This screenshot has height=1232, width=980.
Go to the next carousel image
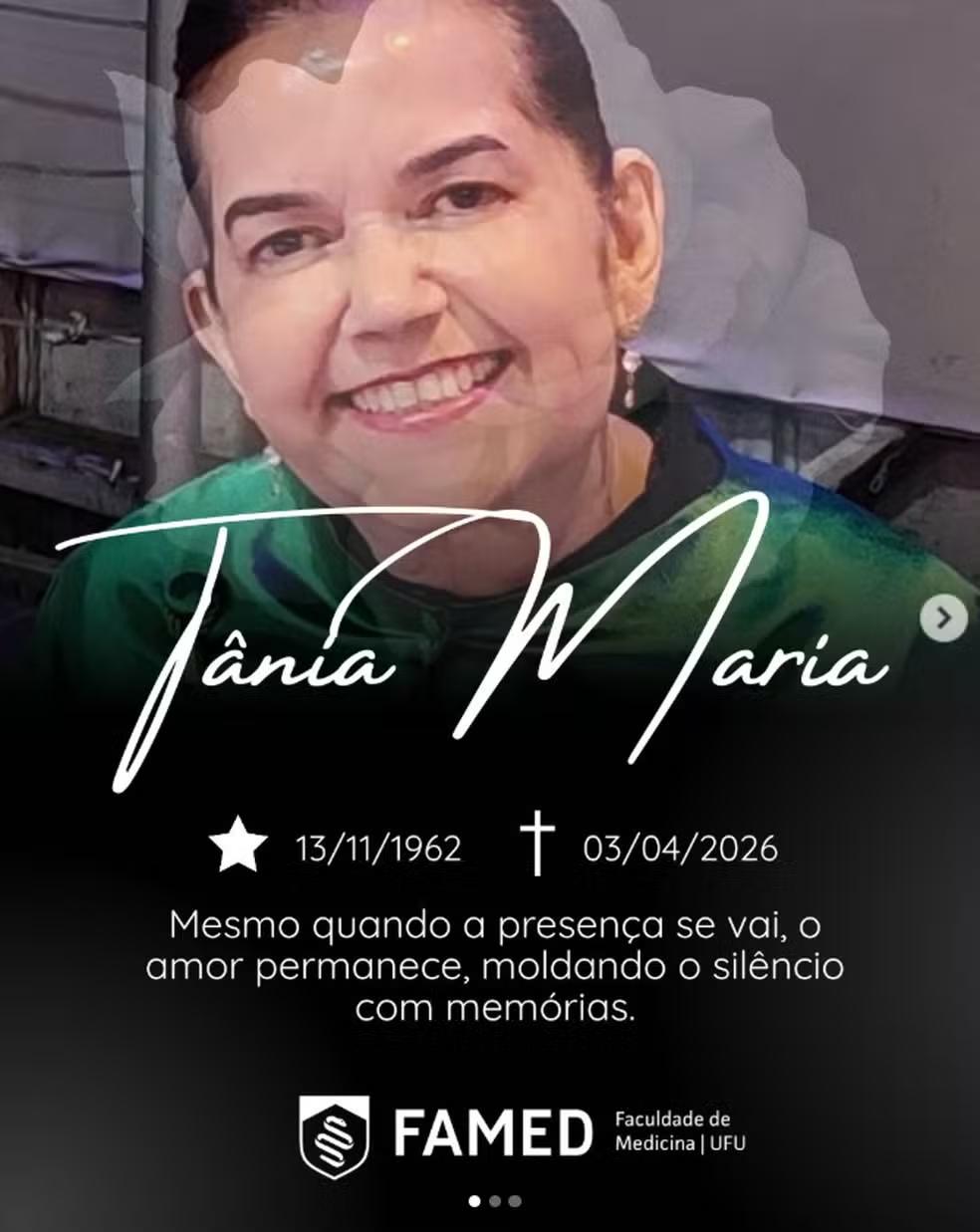[943, 619]
